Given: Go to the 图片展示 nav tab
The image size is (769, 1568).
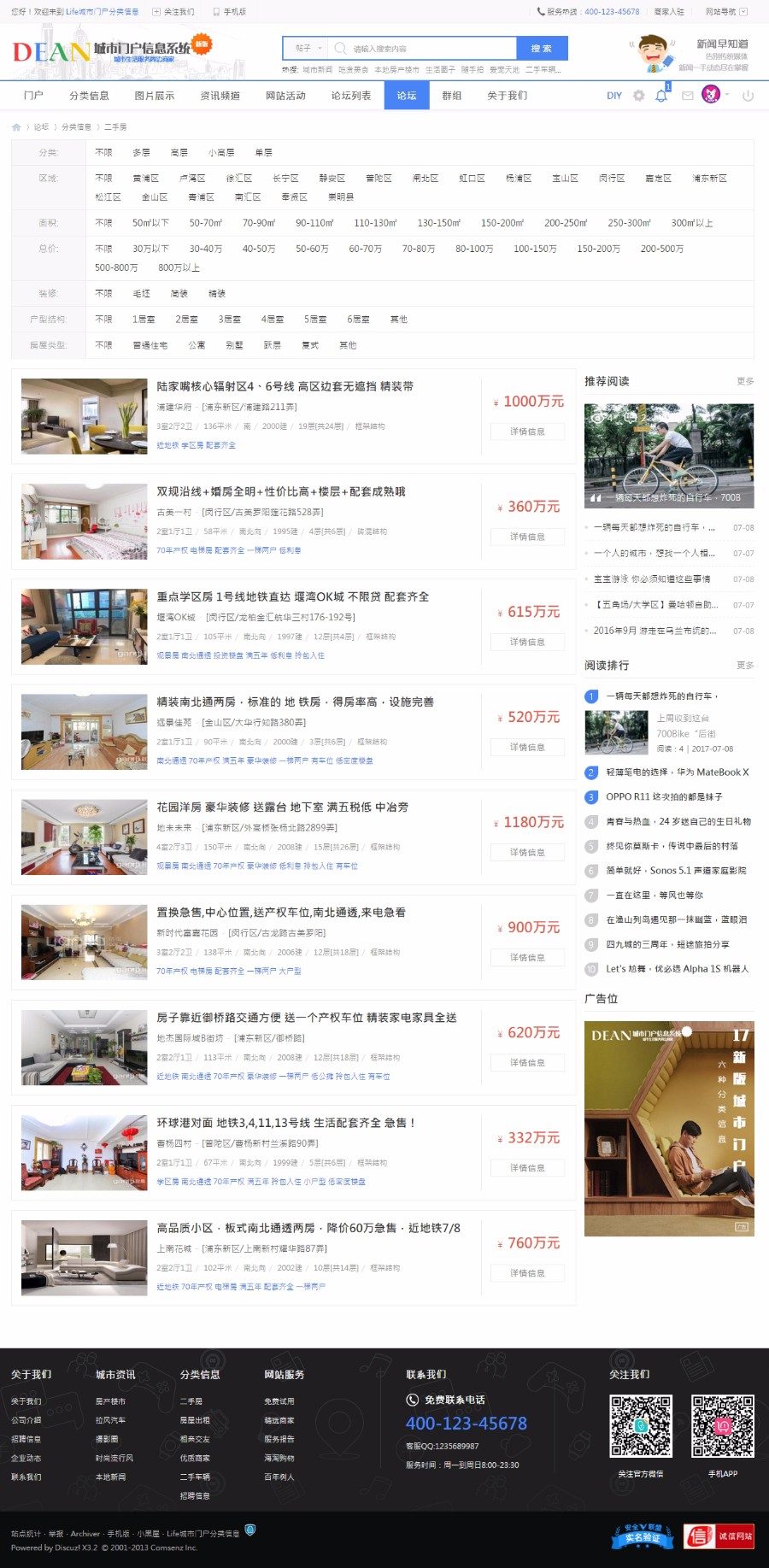Looking at the screenshot, I should click(x=155, y=96).
